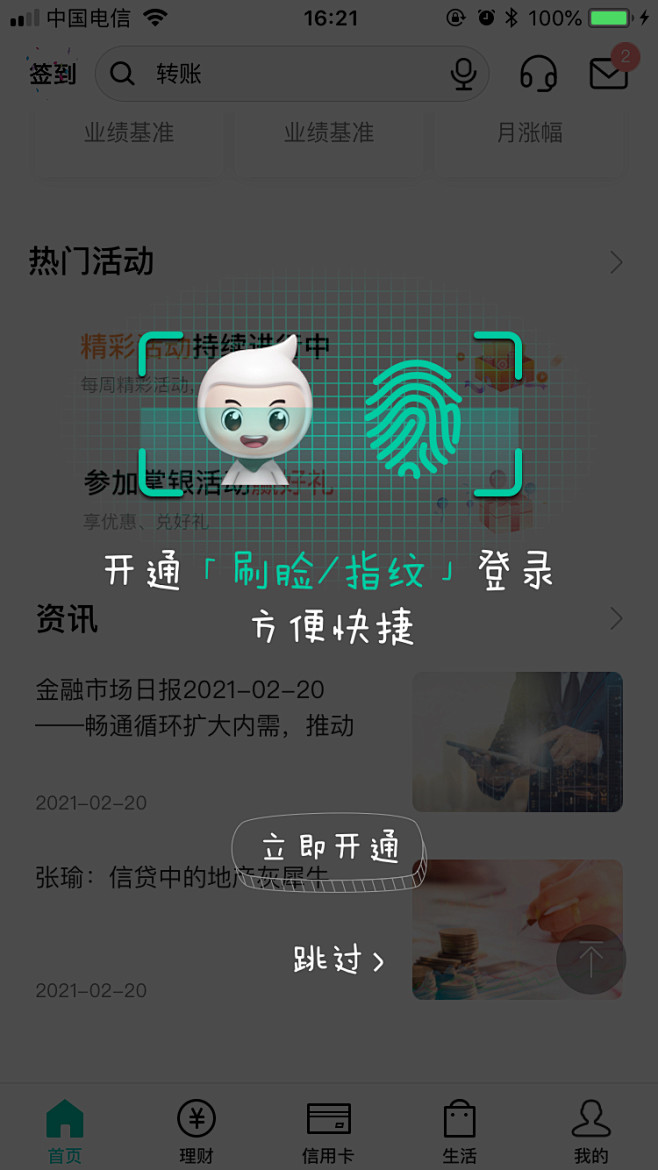
Task: Tap 签到 check-in button
Action: (52, 74)
